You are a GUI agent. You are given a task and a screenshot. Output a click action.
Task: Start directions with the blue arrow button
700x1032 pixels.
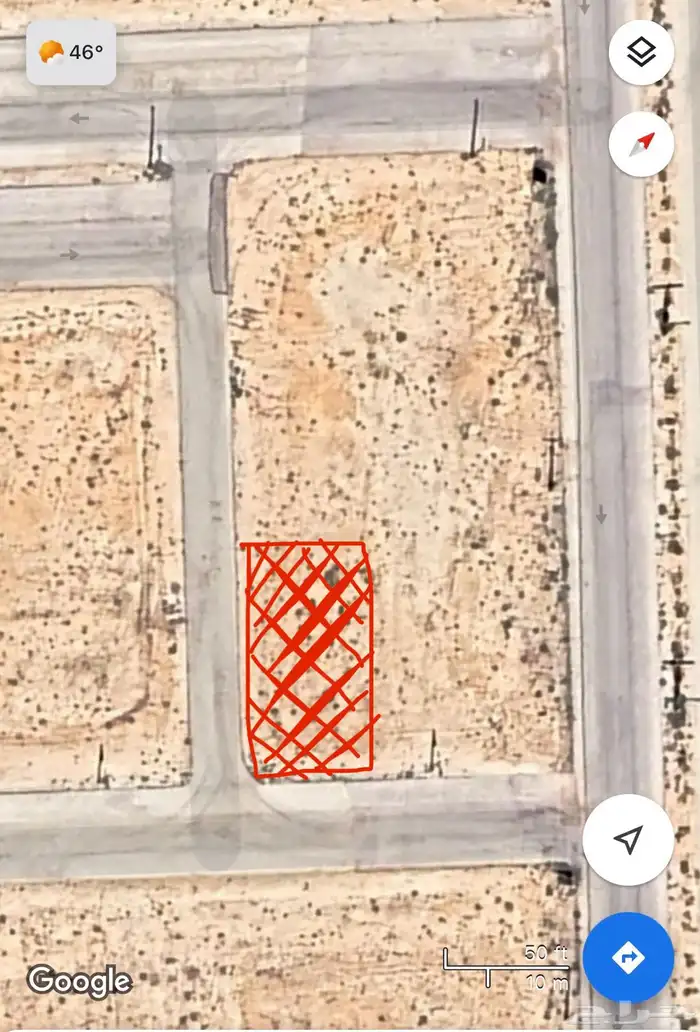pos(629,959)
